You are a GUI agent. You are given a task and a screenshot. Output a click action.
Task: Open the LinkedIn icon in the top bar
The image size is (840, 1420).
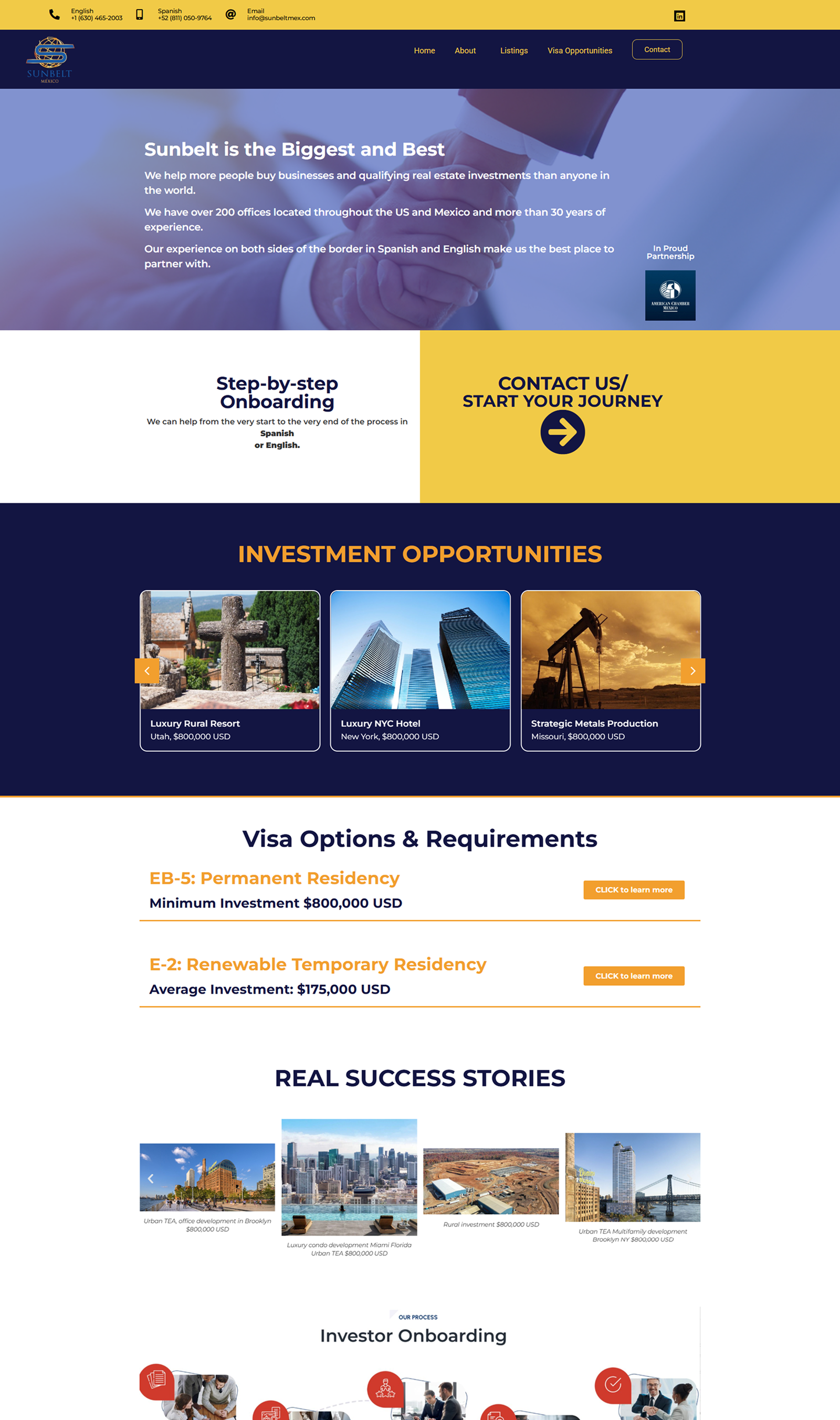[x=679, y=16]
